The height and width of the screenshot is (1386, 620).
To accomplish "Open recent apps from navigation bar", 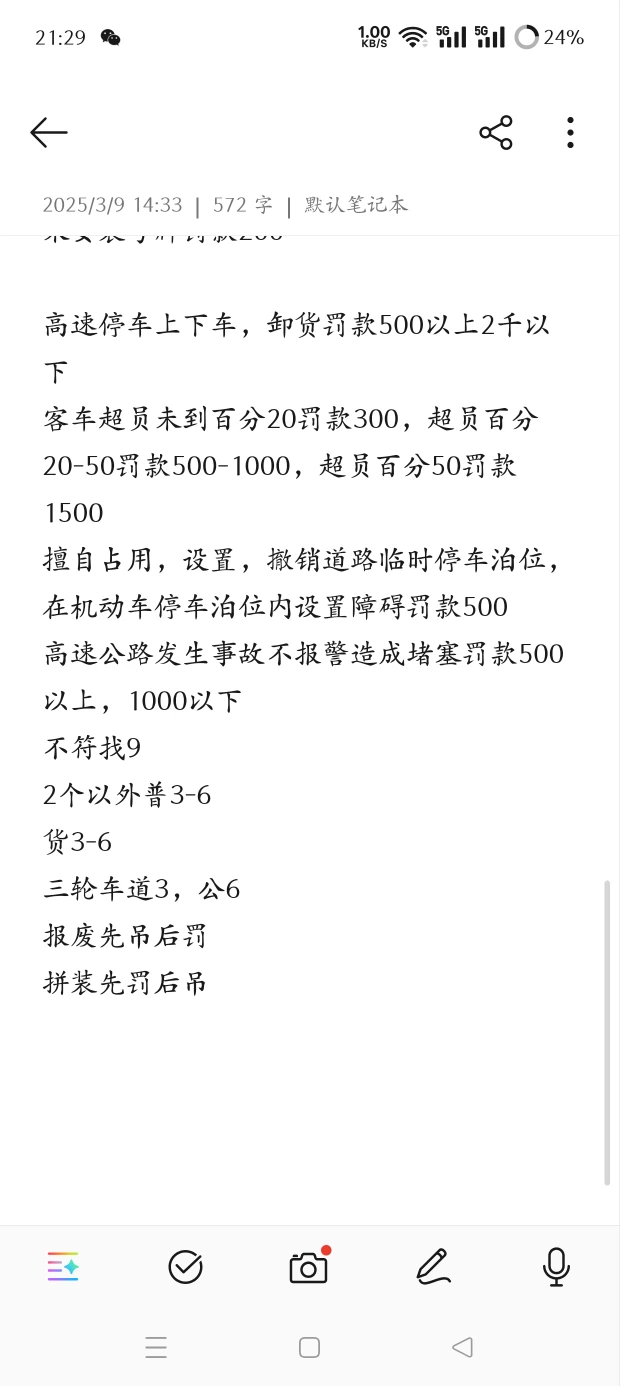I will (156, 1348).
